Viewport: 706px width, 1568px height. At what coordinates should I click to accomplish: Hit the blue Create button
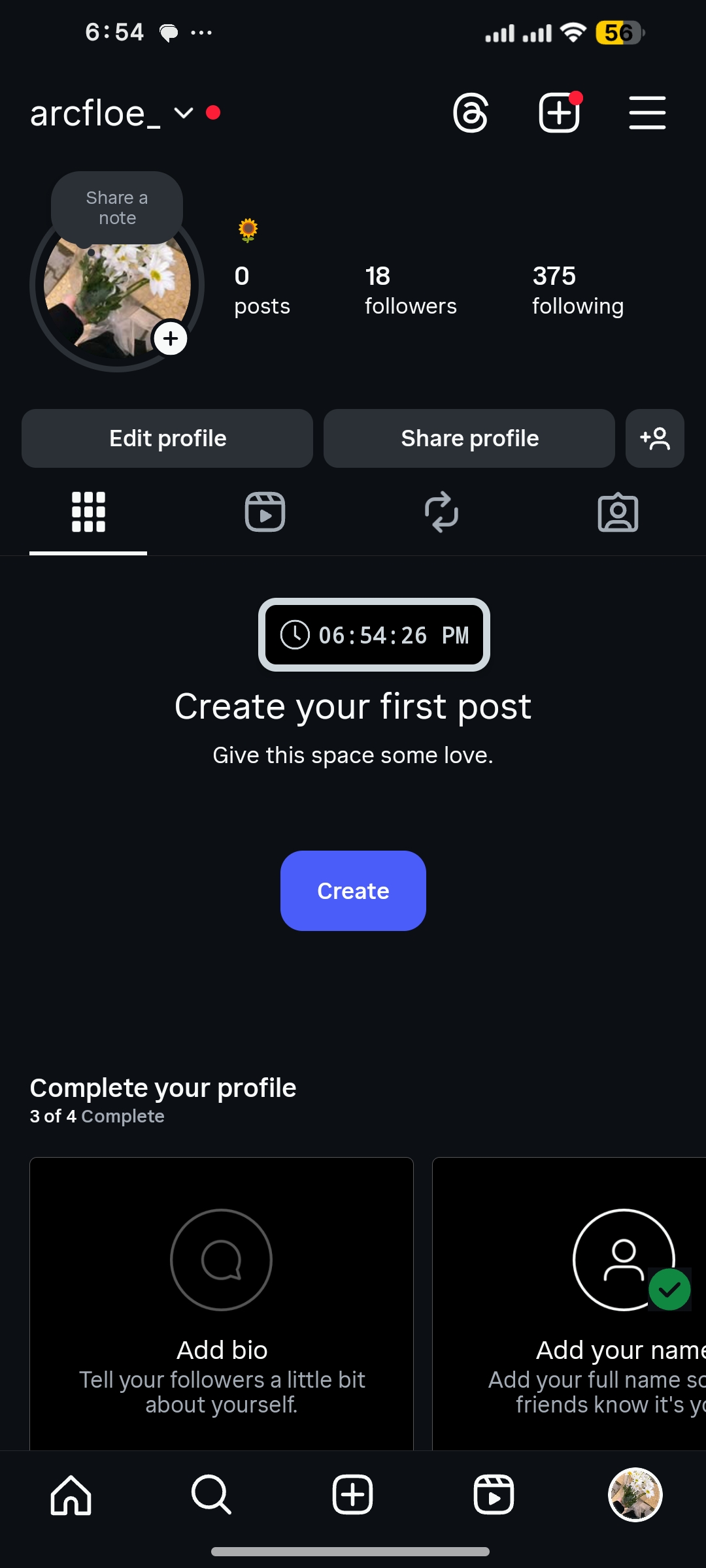tap(353, 890)
